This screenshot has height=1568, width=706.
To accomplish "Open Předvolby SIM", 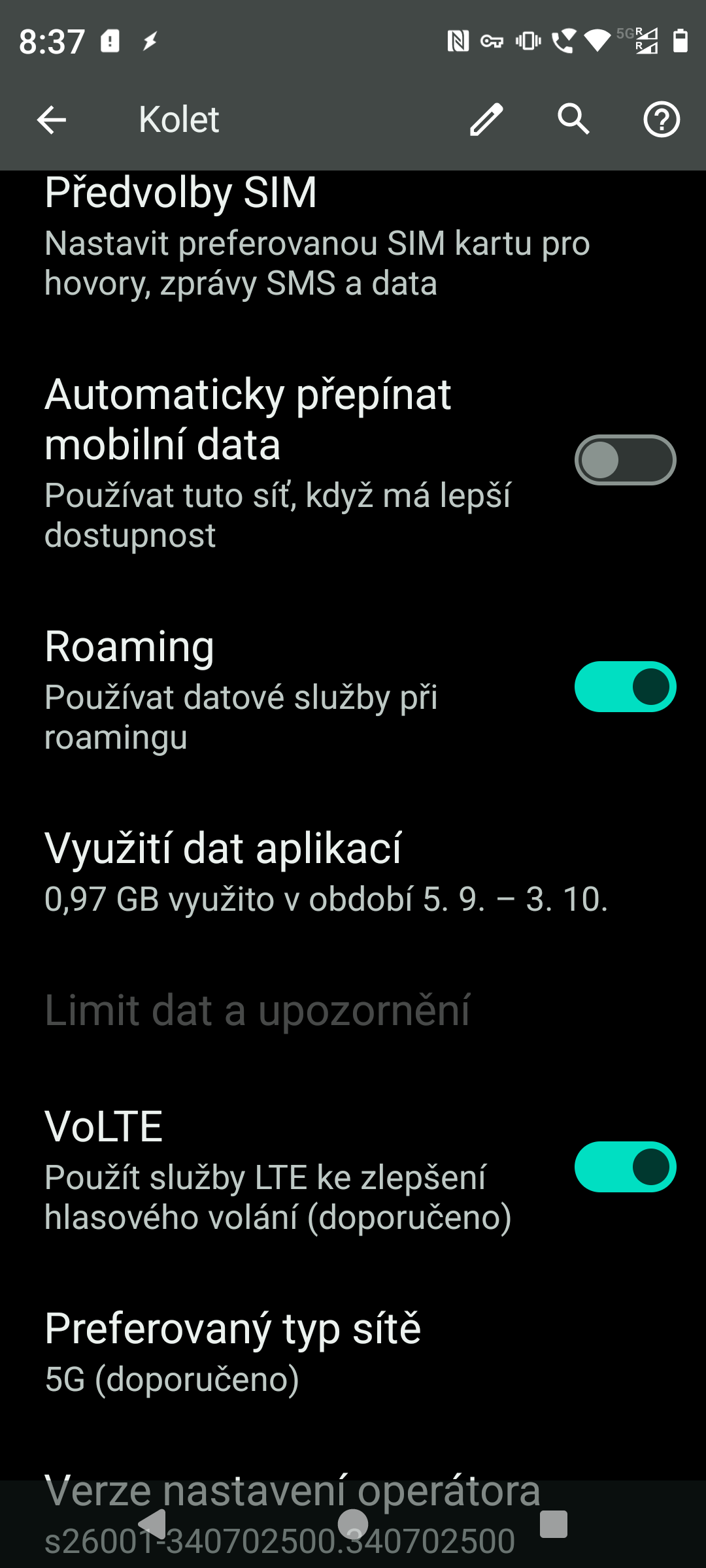I will pos(353,237).
